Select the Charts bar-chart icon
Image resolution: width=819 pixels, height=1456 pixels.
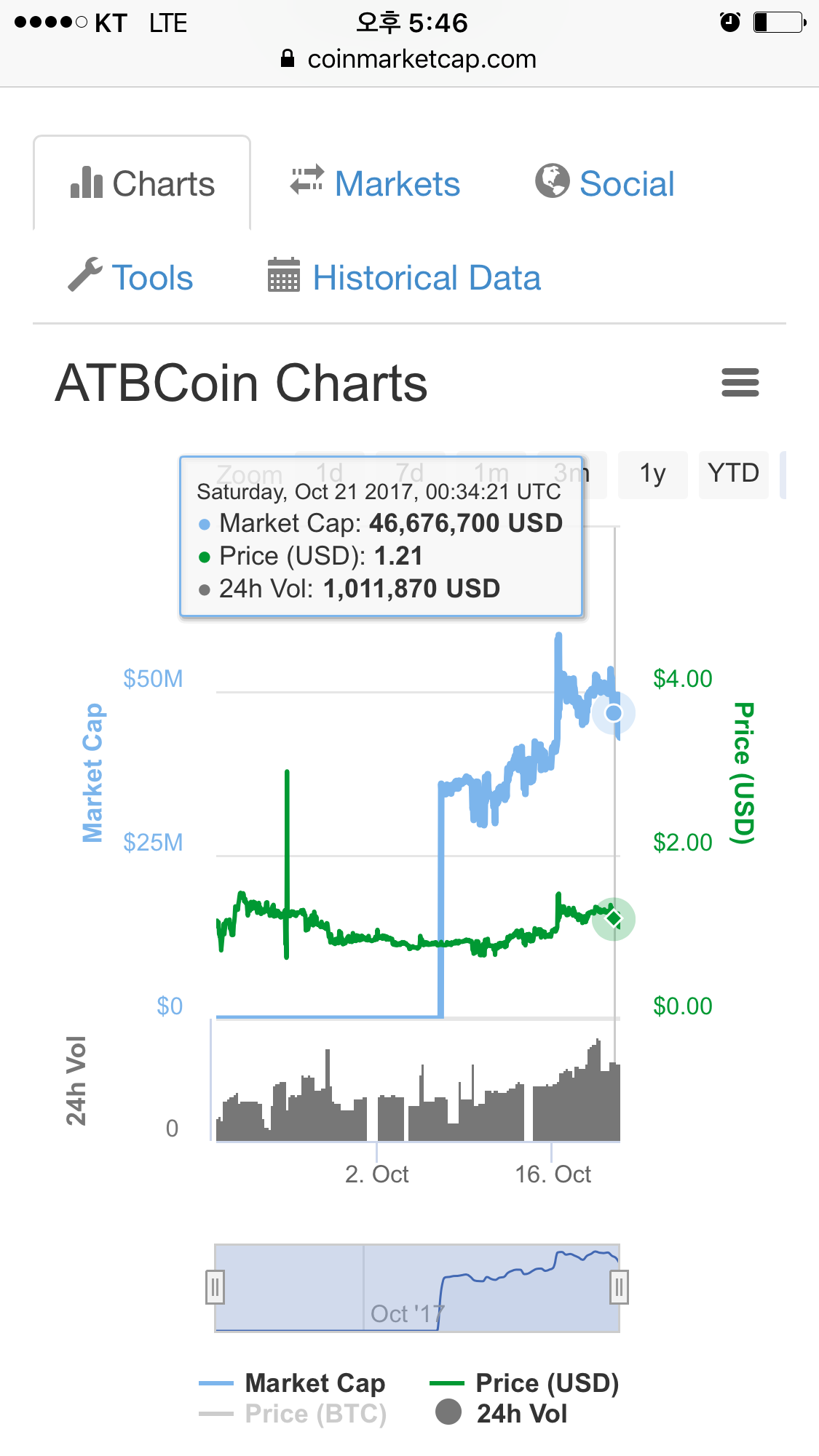(85, 183)
